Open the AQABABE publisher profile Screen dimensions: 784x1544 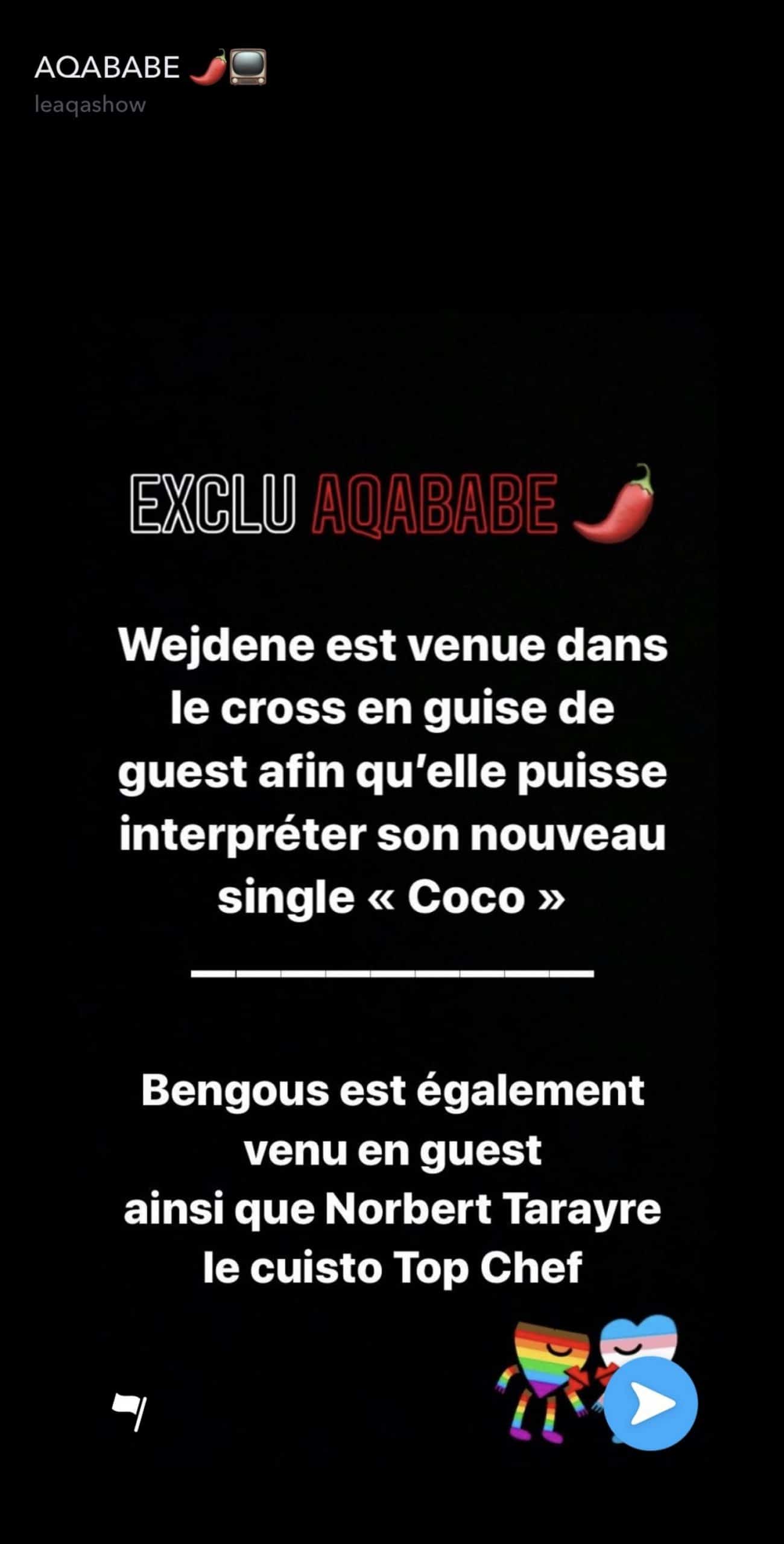(x=107, y=68)
